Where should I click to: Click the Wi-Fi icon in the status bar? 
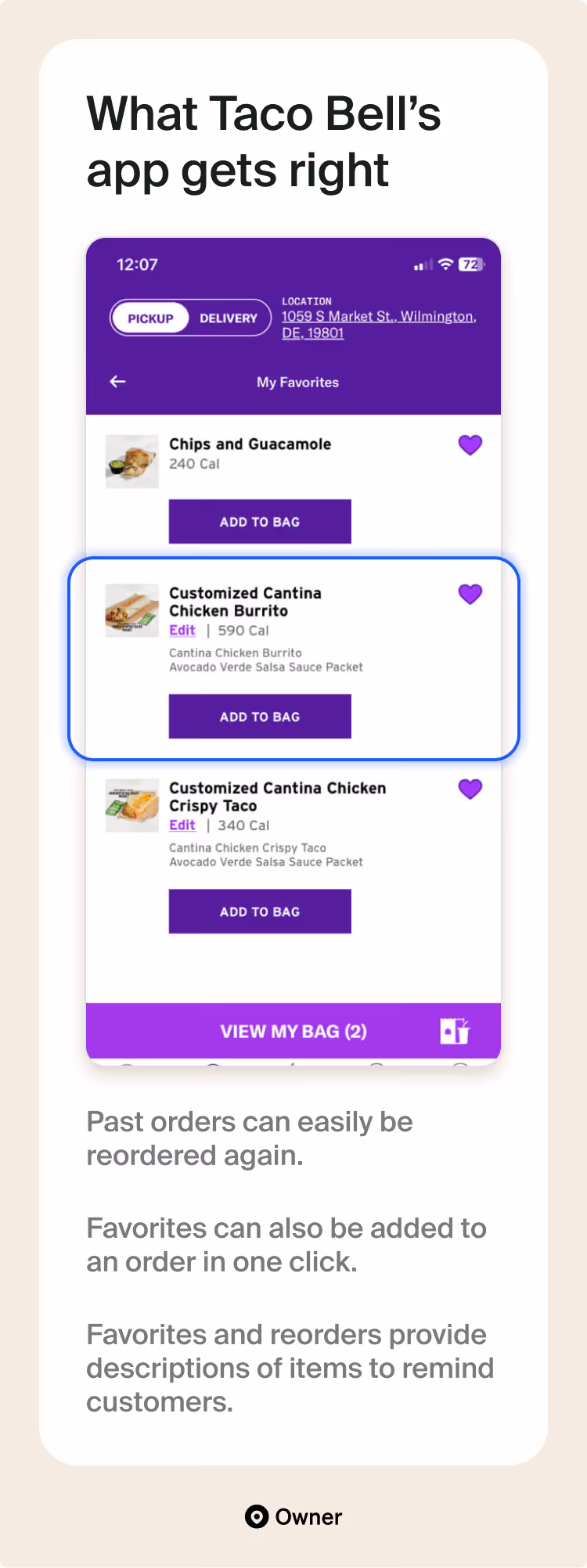tap(445, 264)
